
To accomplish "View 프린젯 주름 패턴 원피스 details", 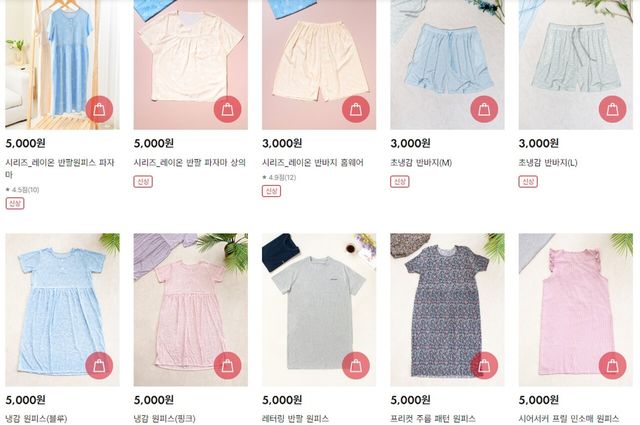I will (432, 417).
